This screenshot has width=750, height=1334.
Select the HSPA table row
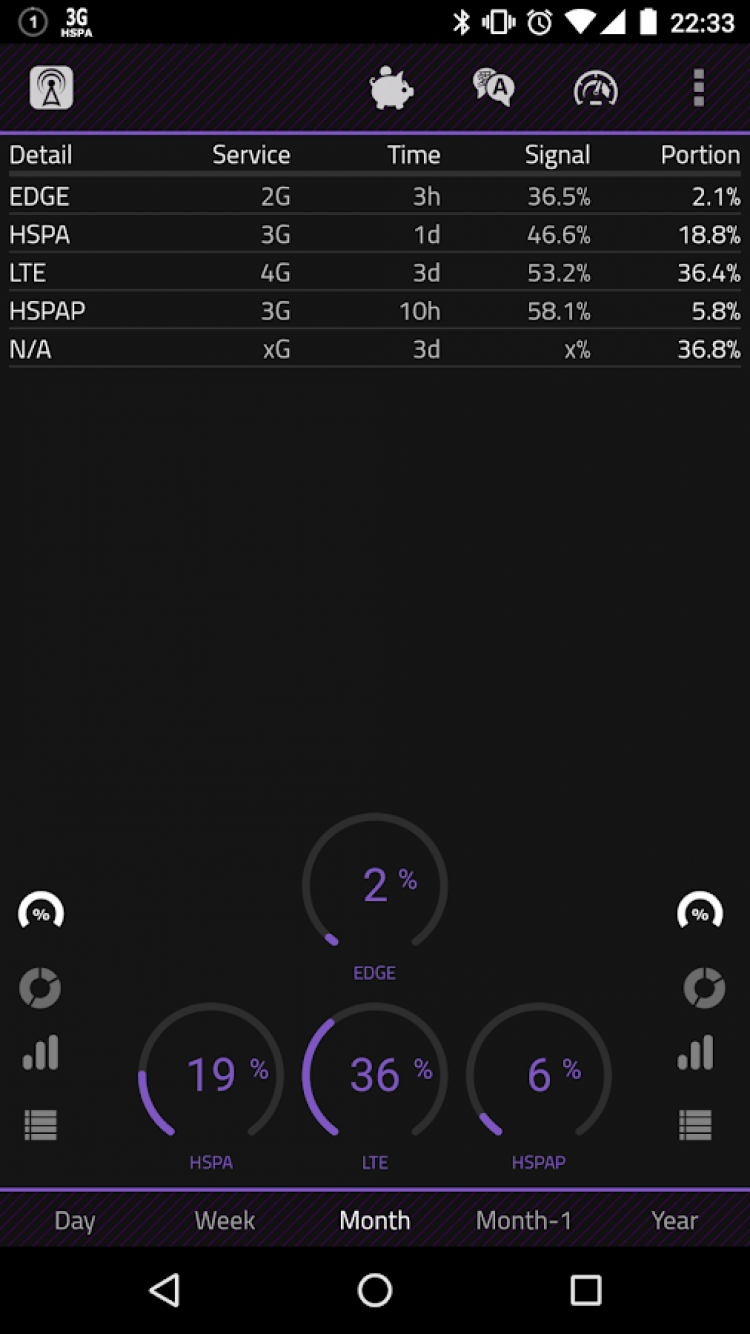375,234
